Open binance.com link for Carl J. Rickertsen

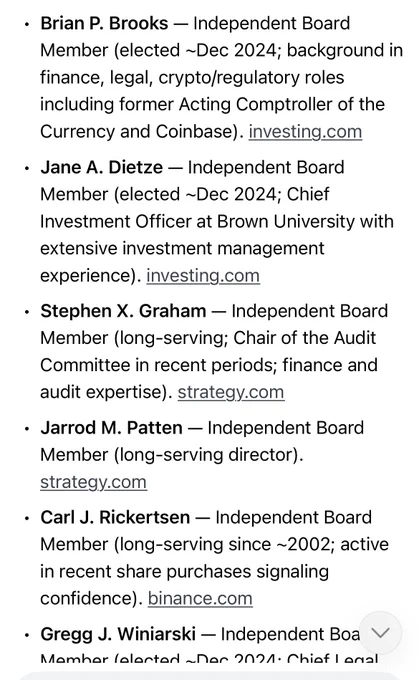(x=200, y=598)
